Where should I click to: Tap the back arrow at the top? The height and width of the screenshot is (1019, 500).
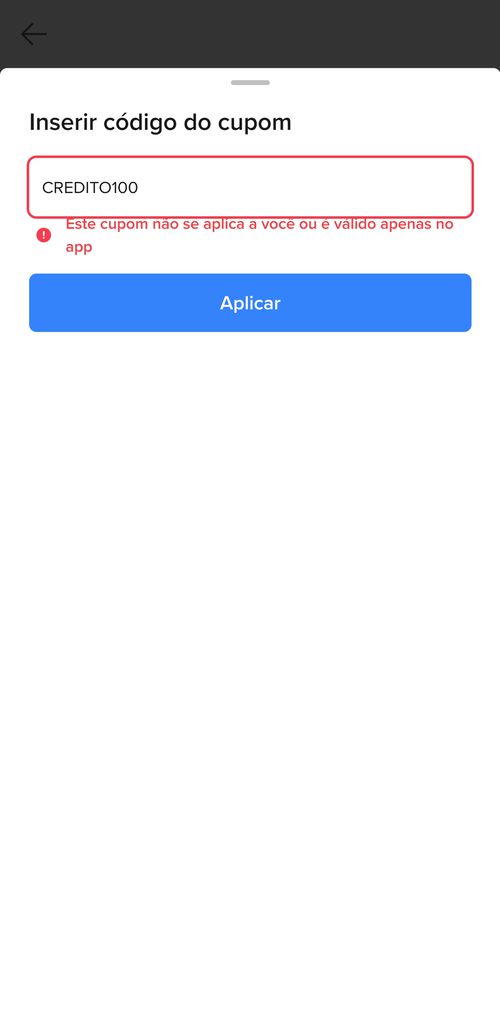[x=33, y=34]
